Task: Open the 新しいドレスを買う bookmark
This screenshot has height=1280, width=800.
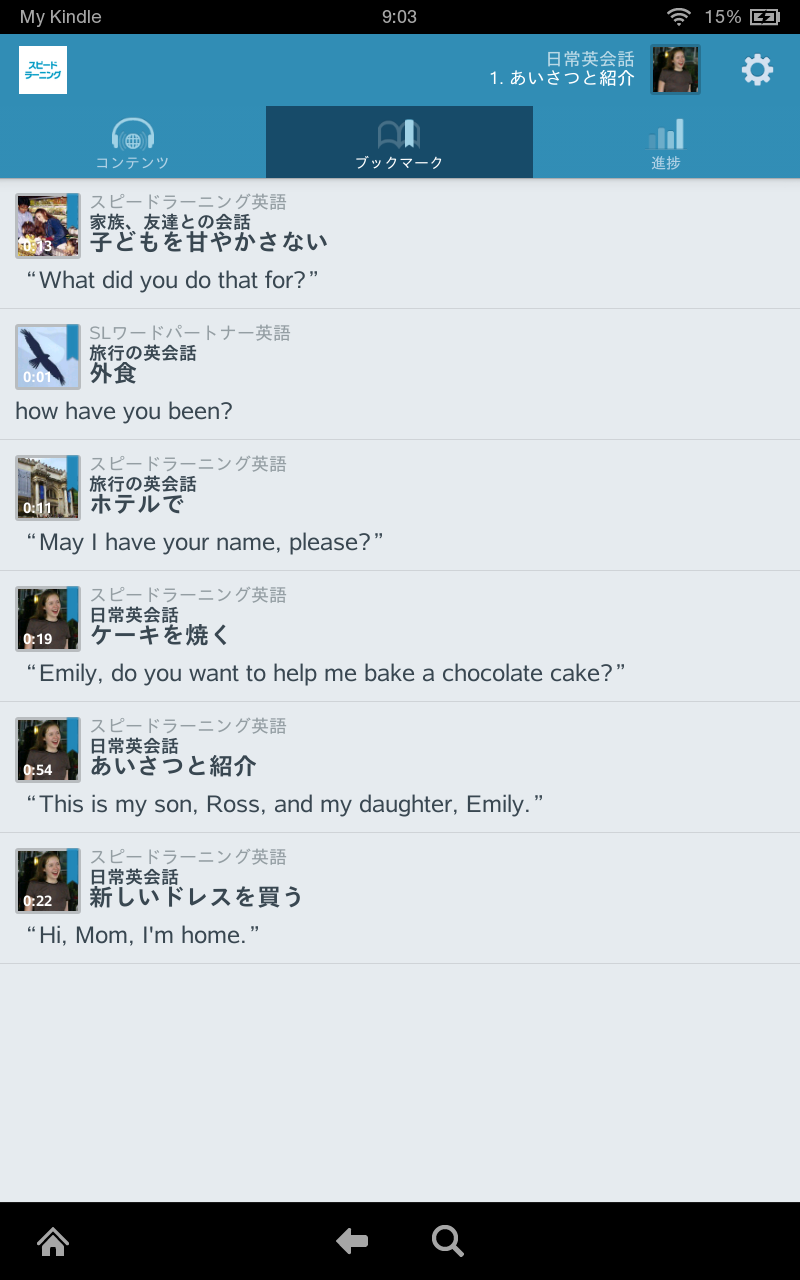Action: 400,899
